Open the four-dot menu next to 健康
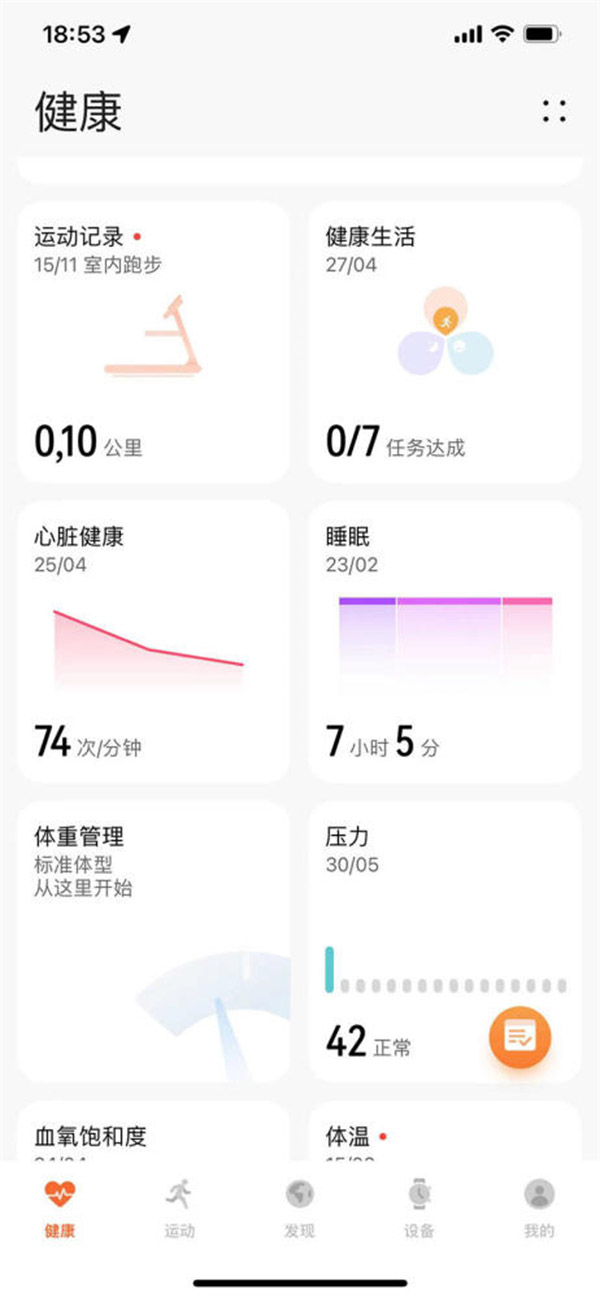600x1298 pixels. [x=553, y=111]
